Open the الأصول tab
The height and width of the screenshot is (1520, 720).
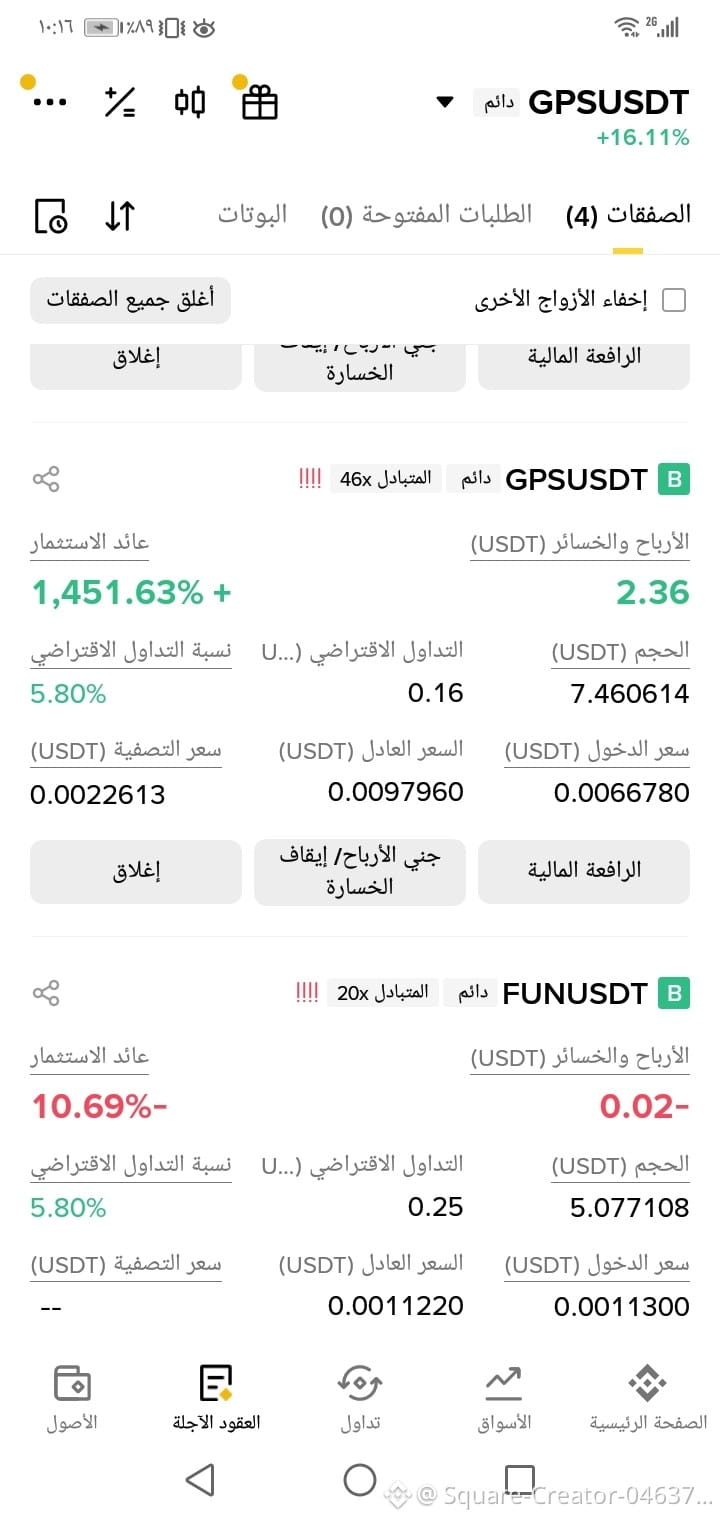[x=72, y=1397]
